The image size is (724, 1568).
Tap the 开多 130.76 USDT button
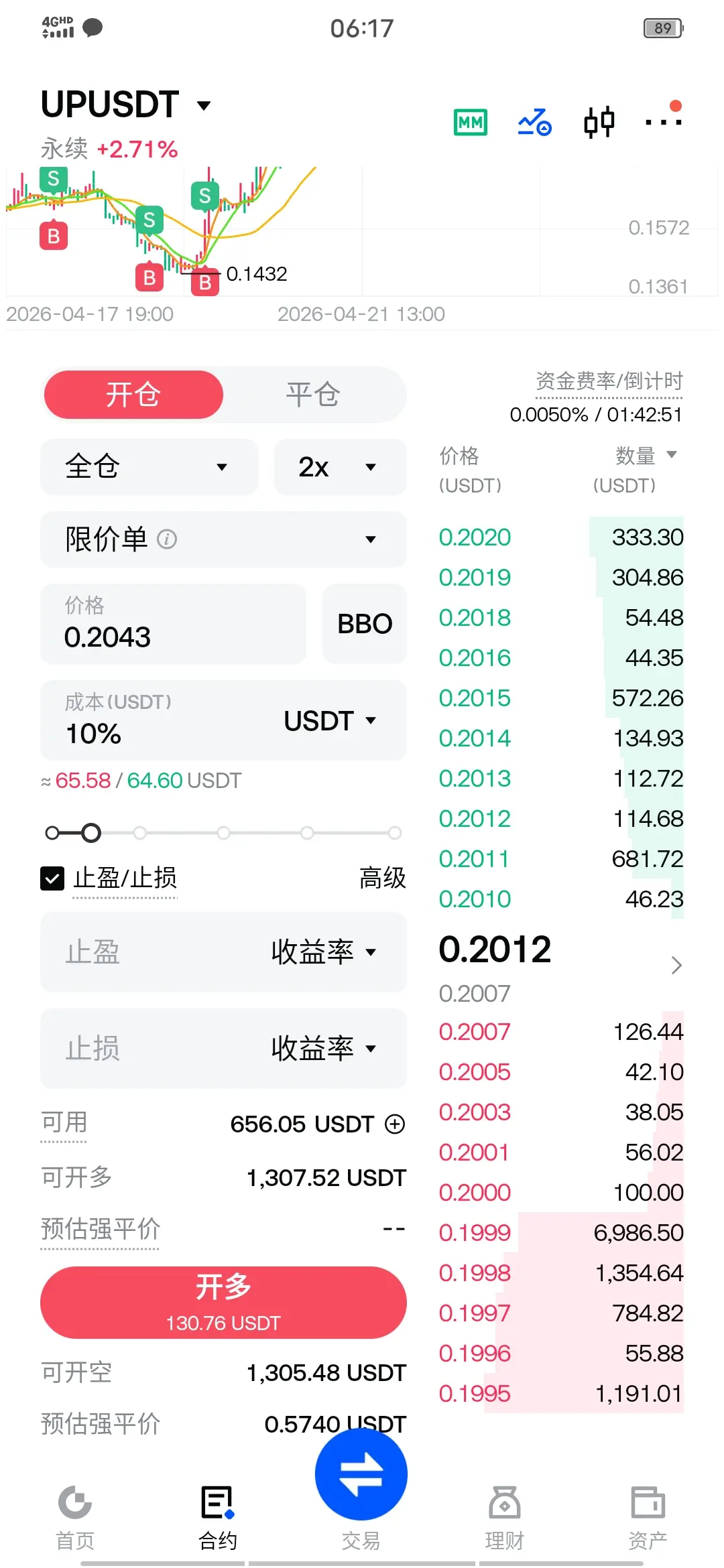point(223,1303)
